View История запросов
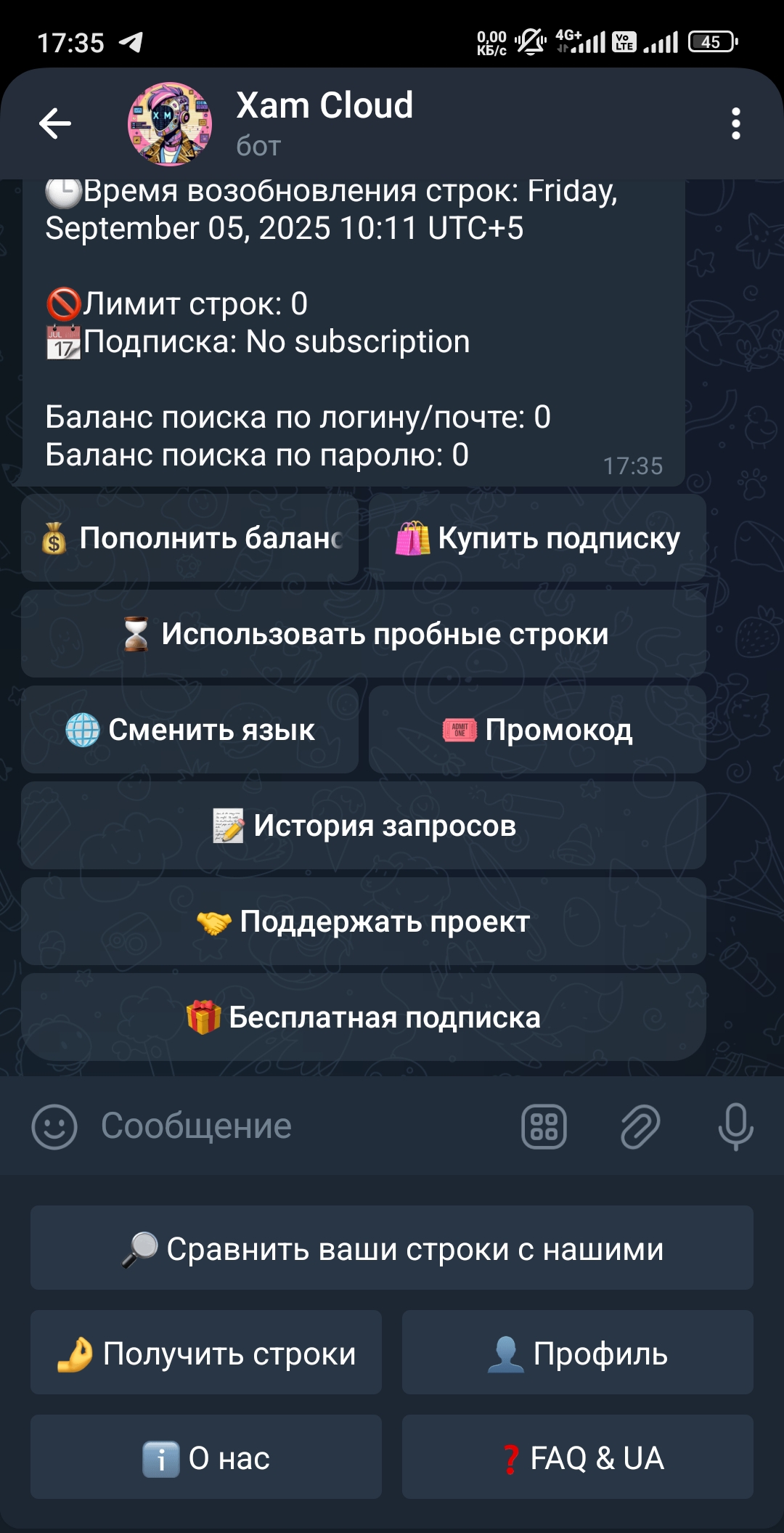Image resolution: width=784 pixels, height=1533 pixels. [364, 826]
